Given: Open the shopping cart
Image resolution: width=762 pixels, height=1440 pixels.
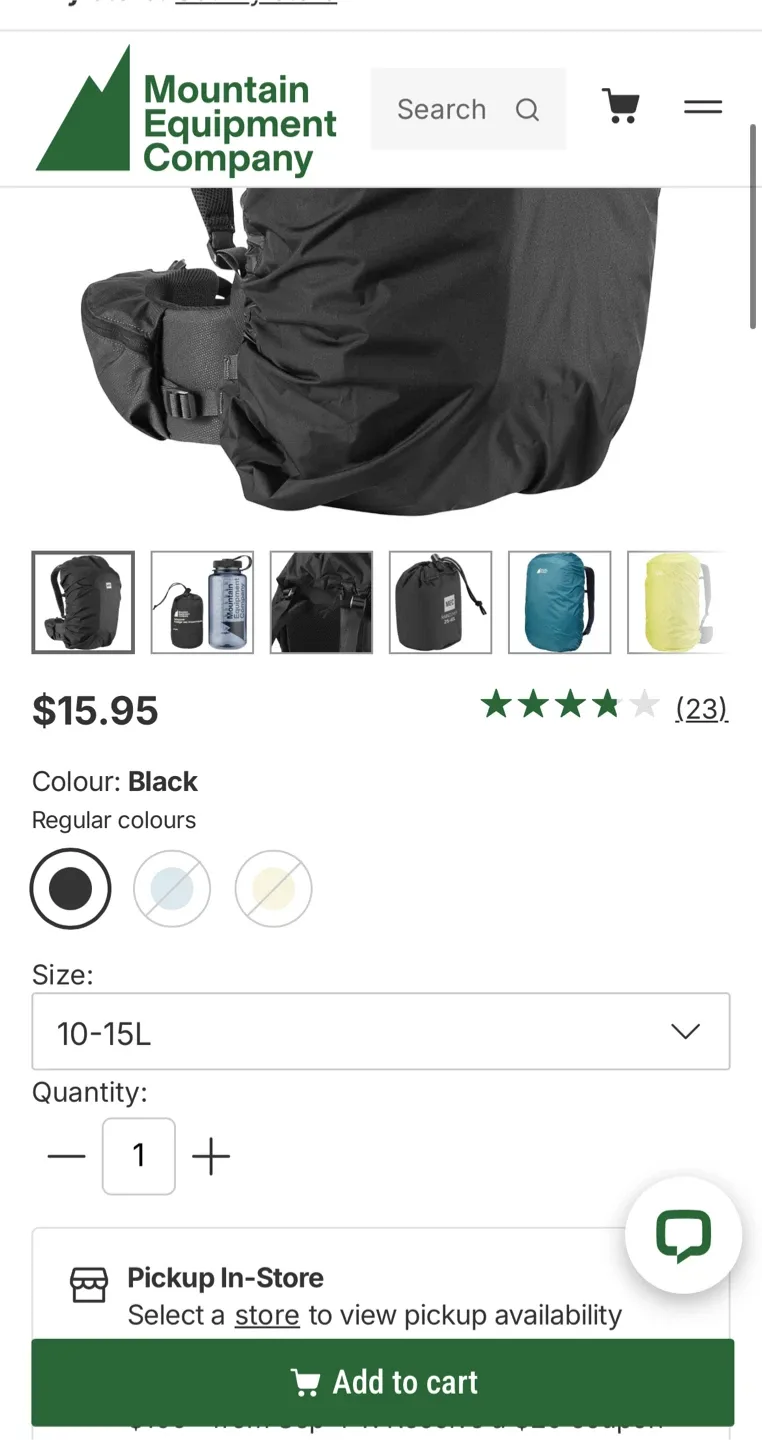Looking at the screenshot, I should click(621, 107).
